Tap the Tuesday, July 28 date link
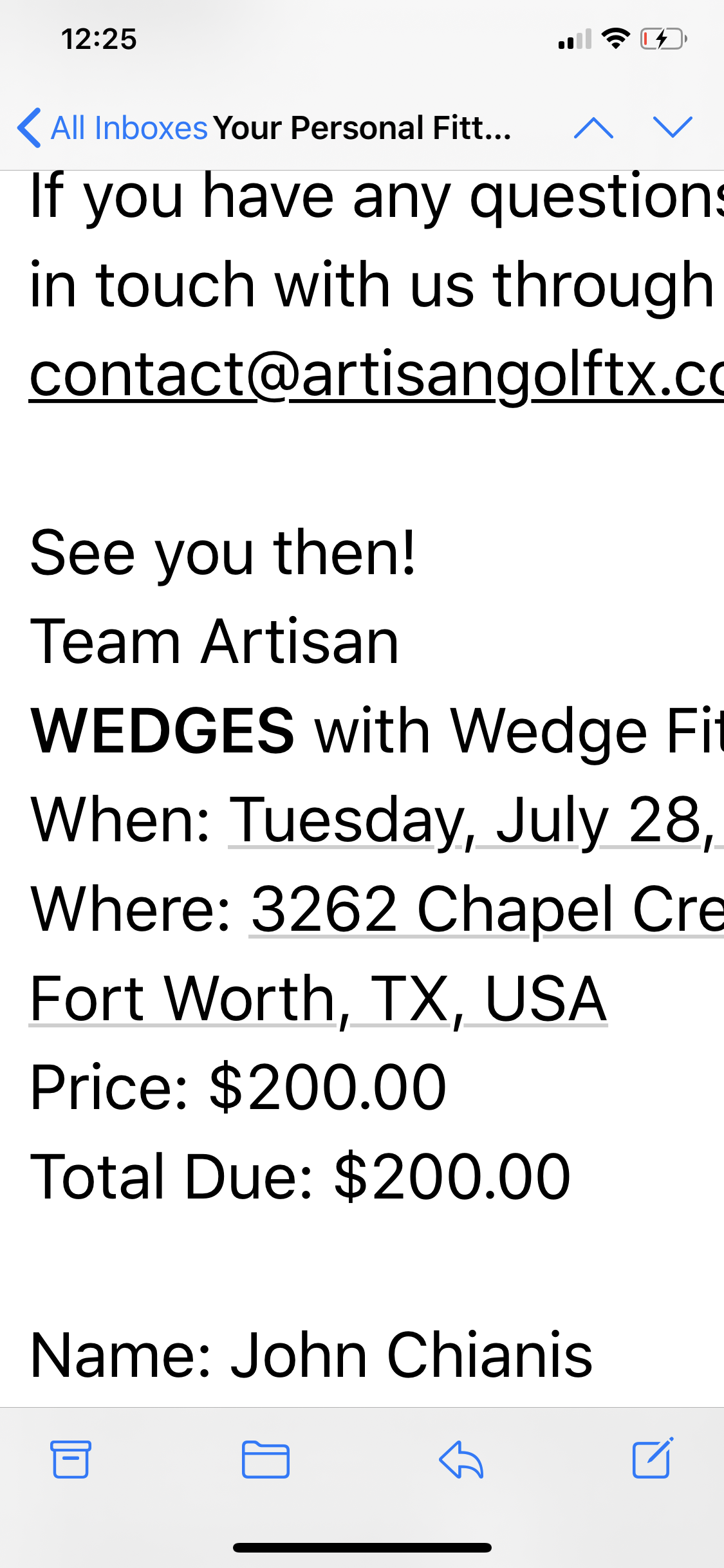 [x=476, y=821]
